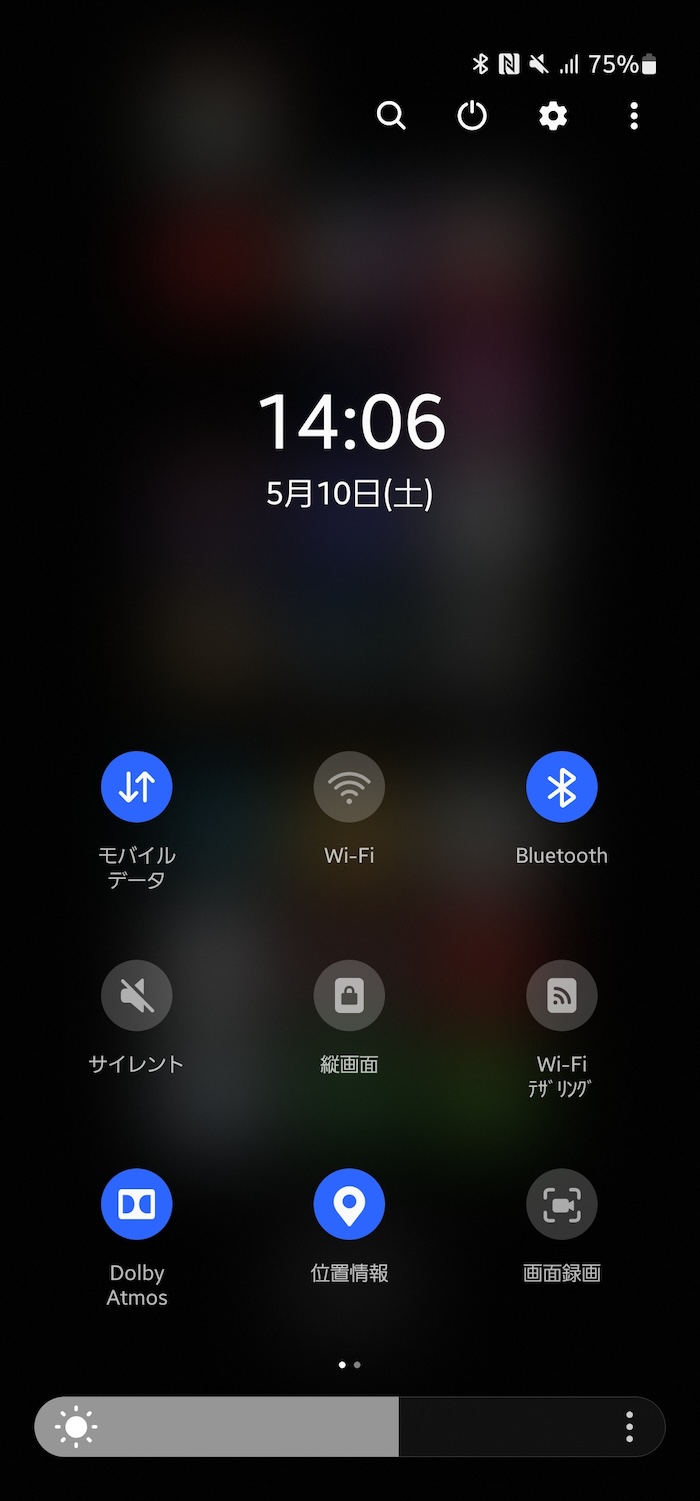The height and width of the screenshot is (1501, 700).
Task: Open brightness options more menu
Action: pyautogui.click(x=629, y=1427)
